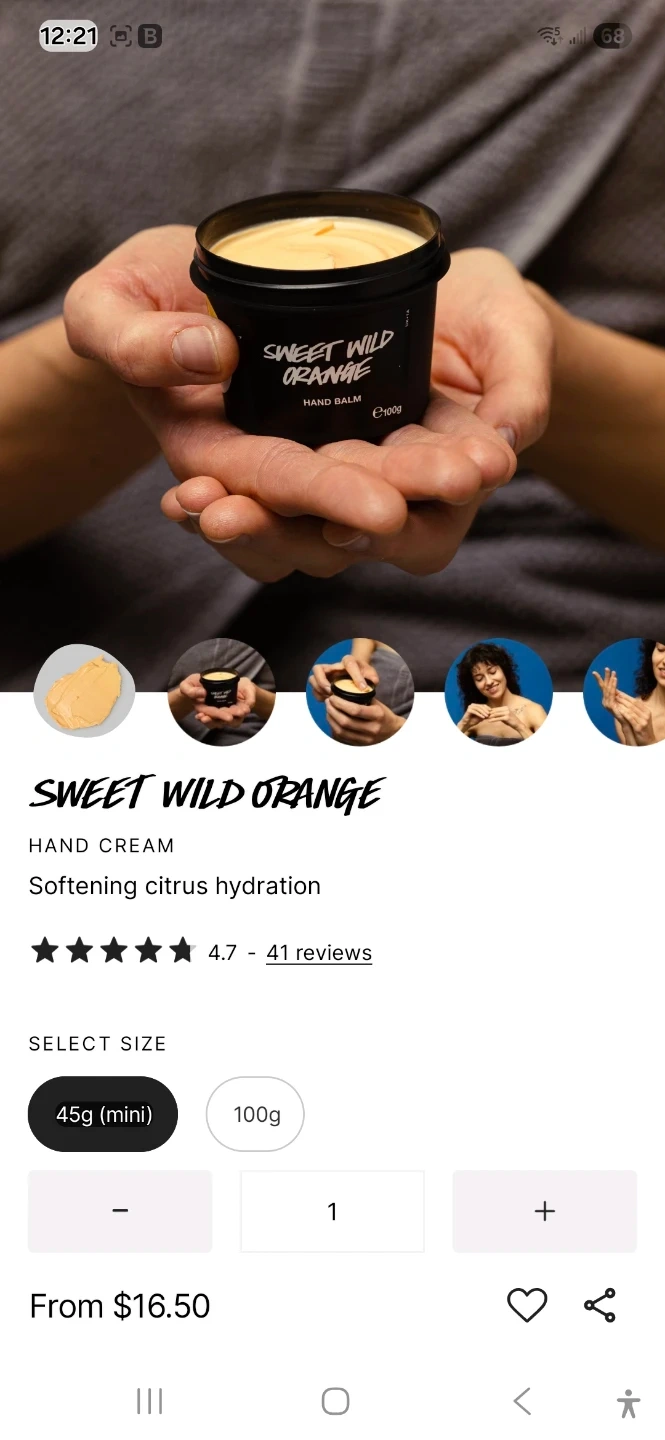Viewport: 665px width, 1440px height.
Task: View the cream swatch thumbnail
Action: [84, 692]
